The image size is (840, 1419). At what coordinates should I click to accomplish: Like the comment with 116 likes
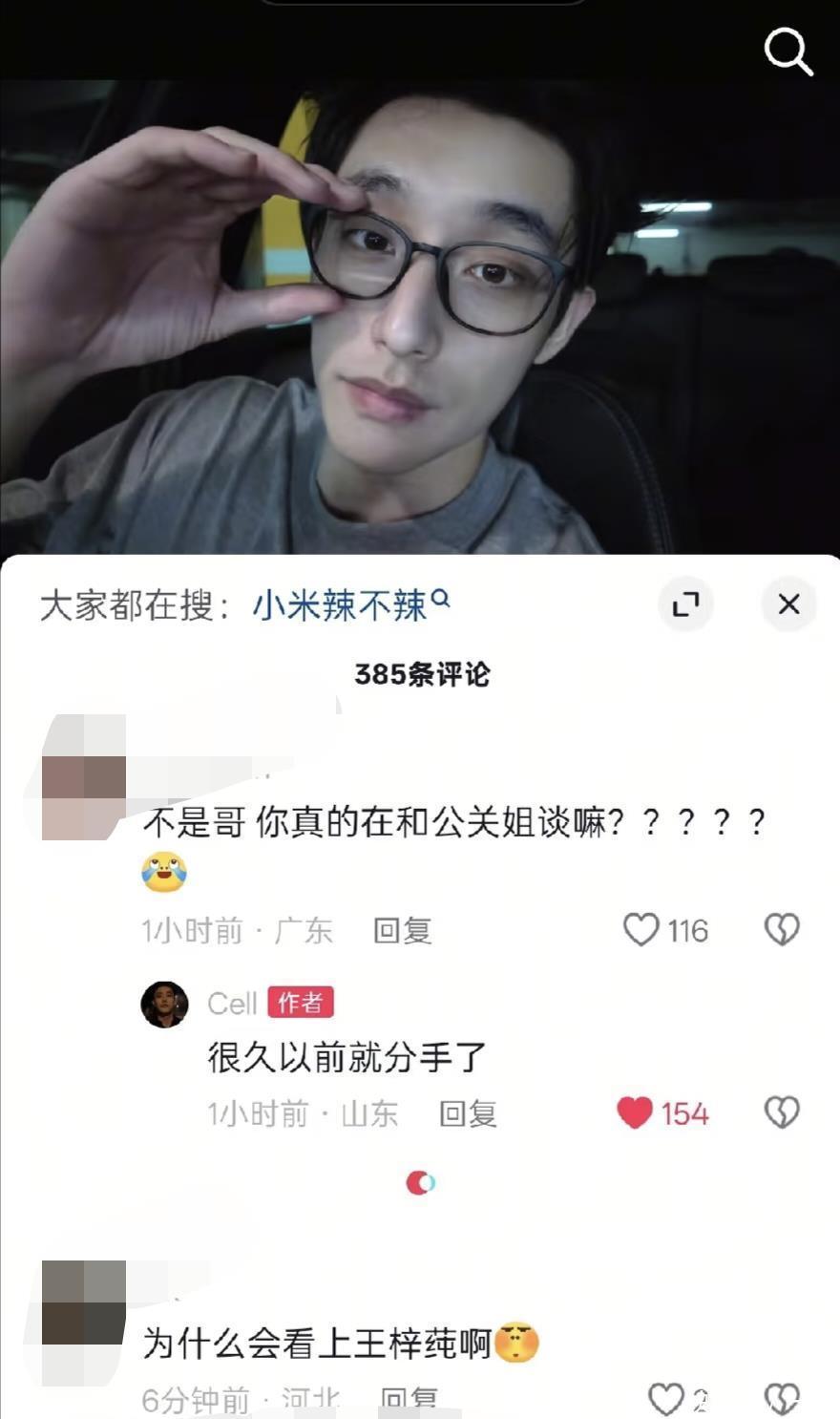(x=641, y=930)
